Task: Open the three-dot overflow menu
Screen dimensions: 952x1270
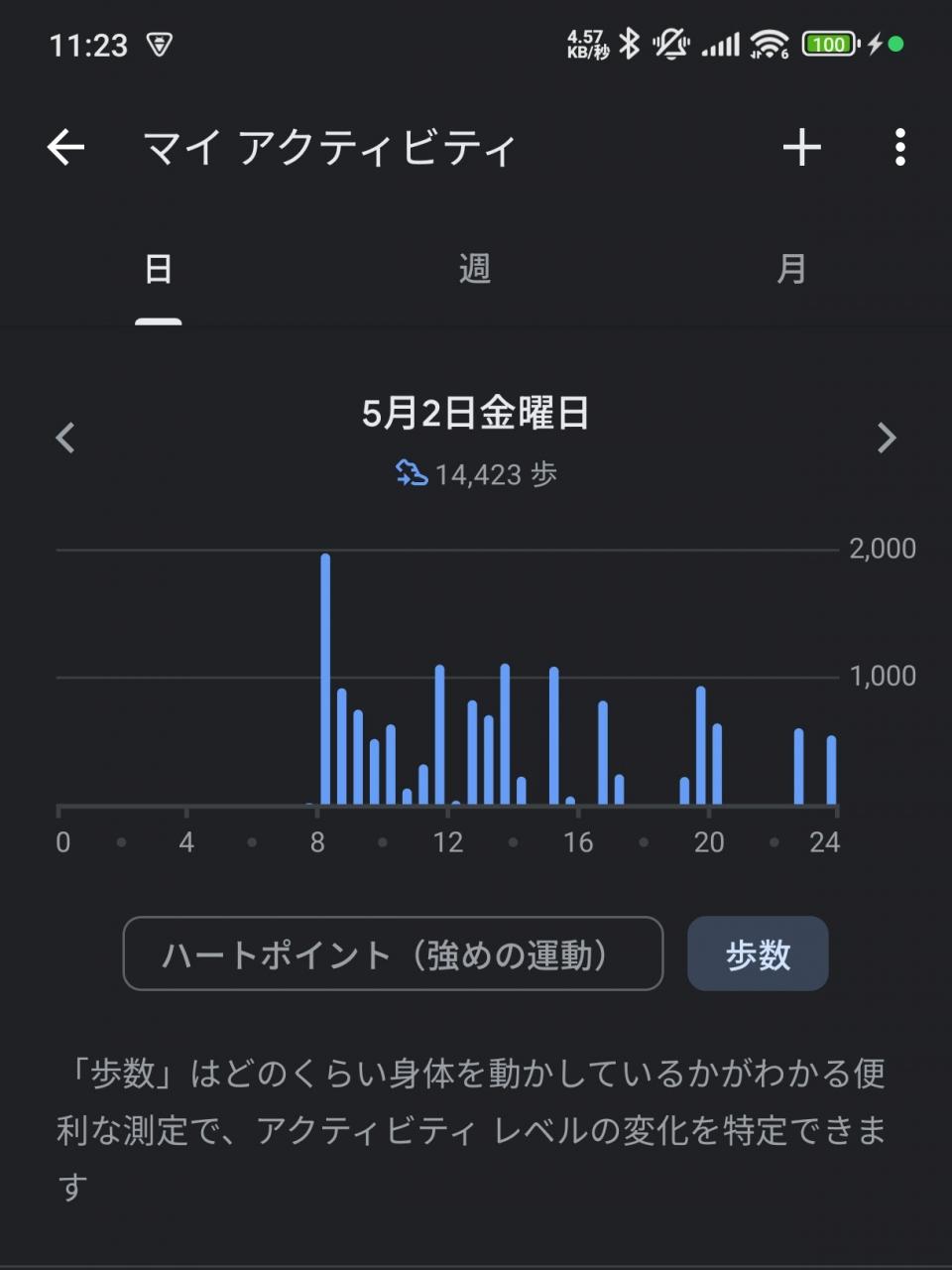Action: [899, 148]
